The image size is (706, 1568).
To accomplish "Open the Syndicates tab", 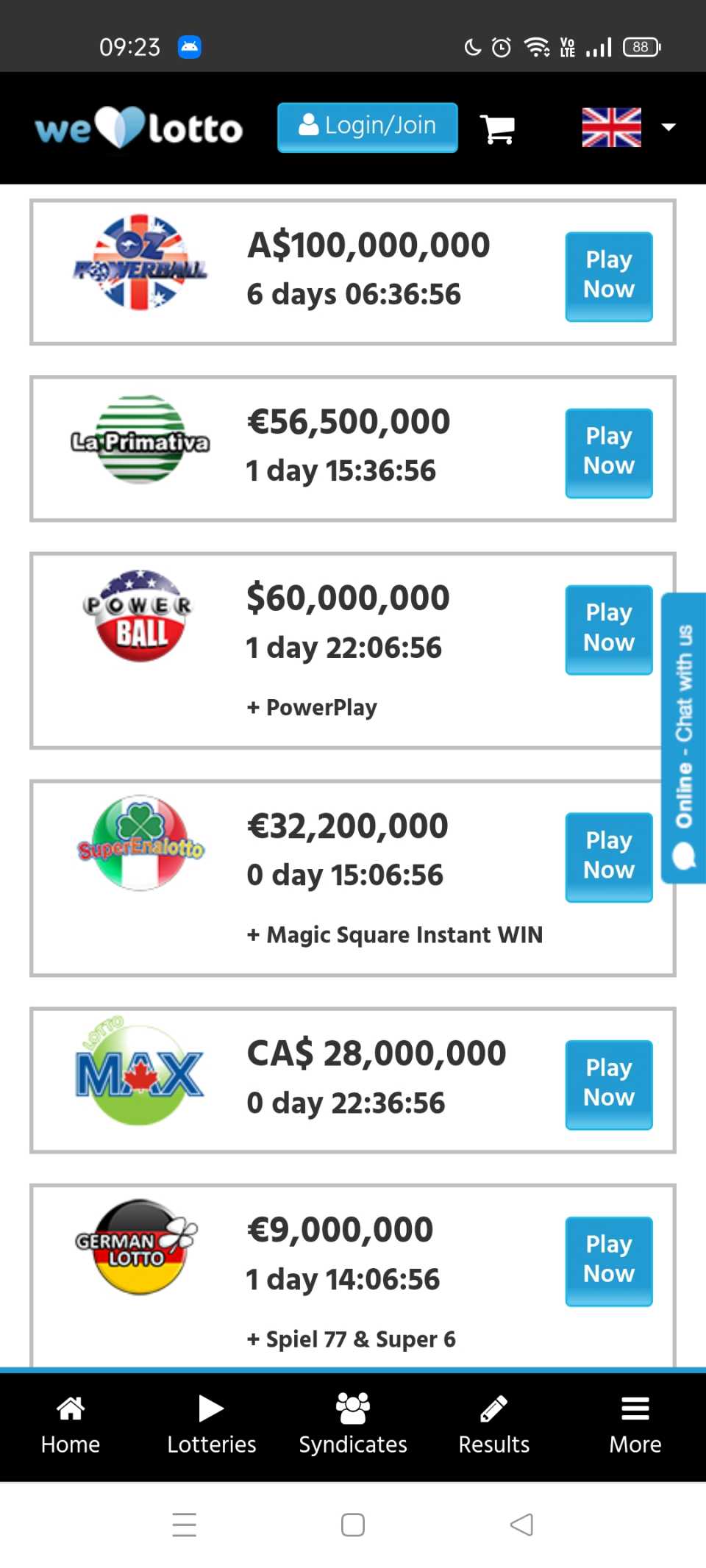I will tap(353, 1426).
